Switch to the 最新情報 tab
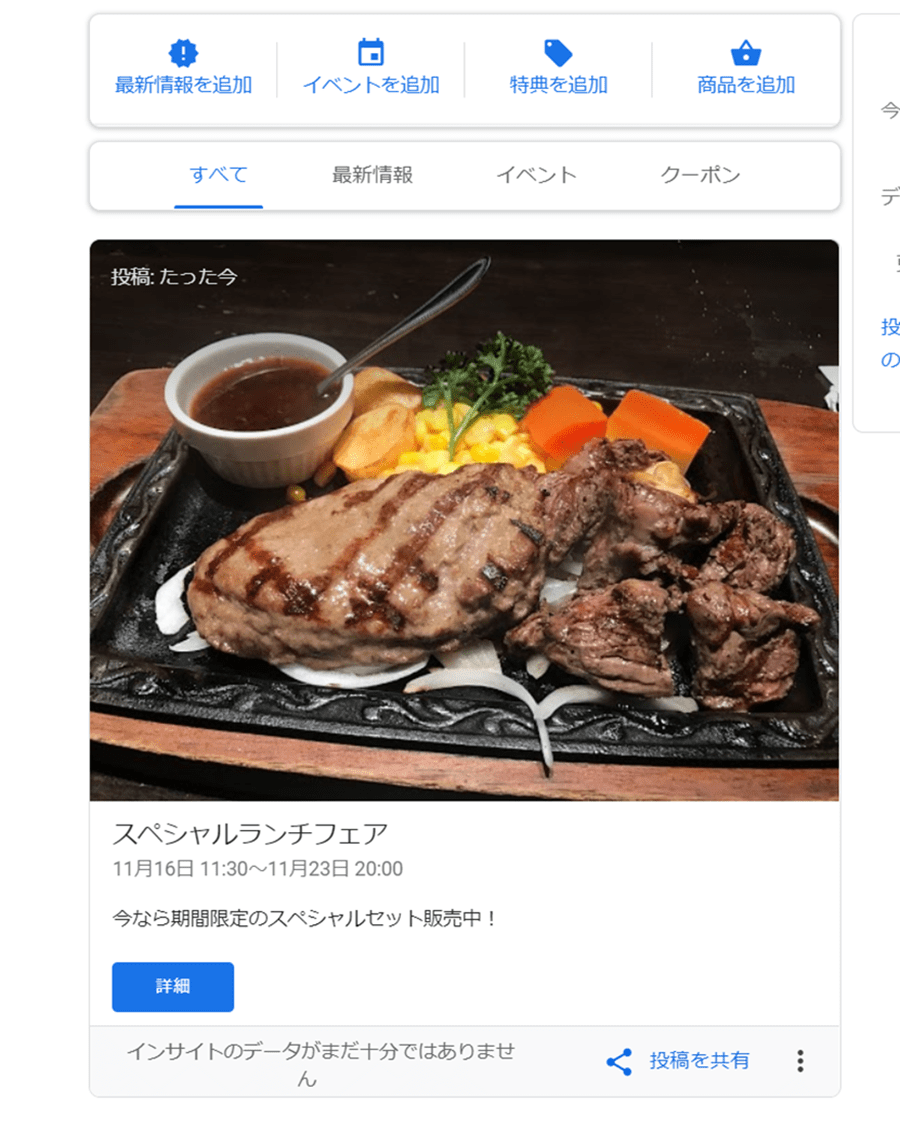 (372, 175)
